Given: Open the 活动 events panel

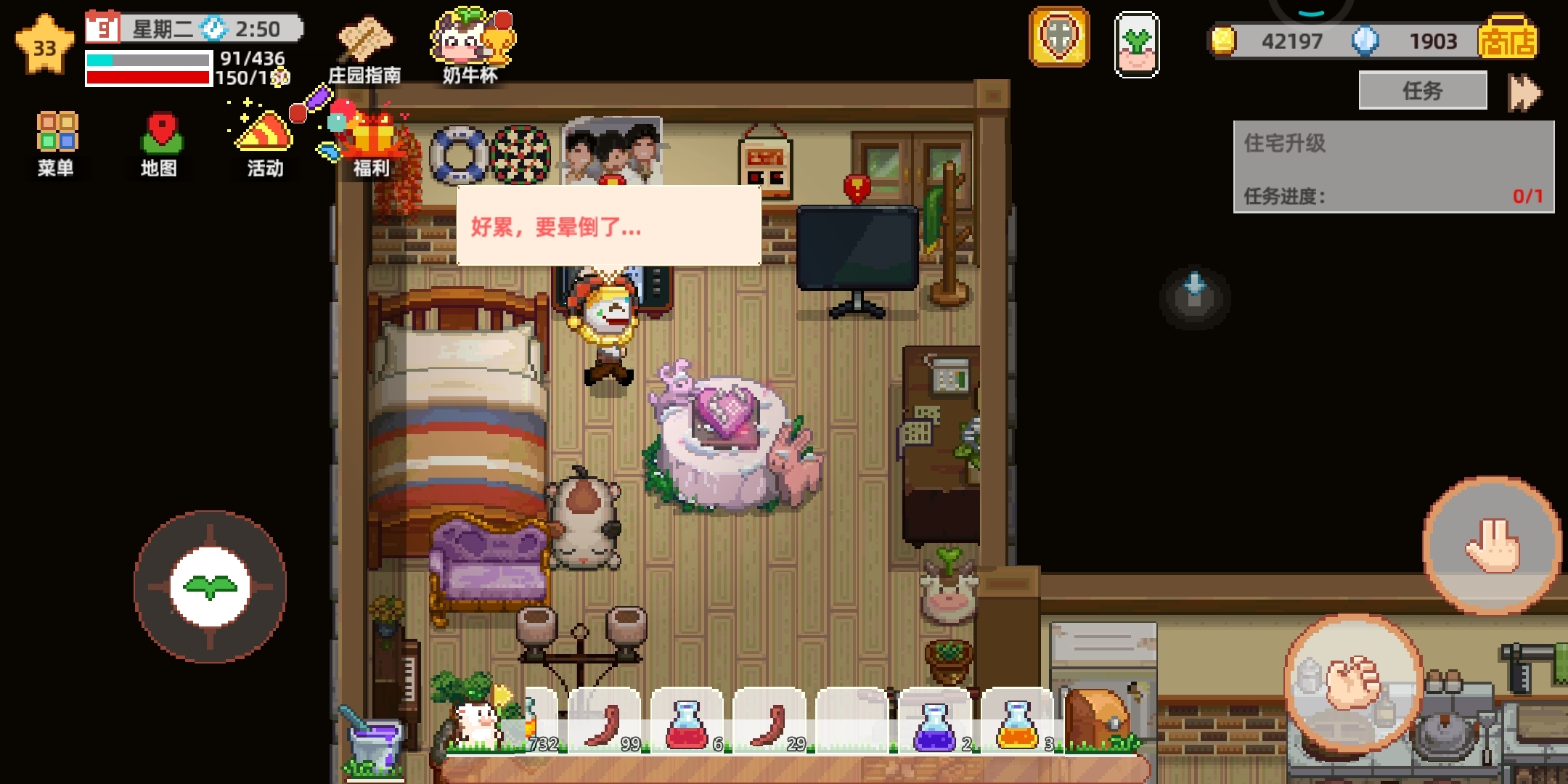Looking at the screenshot, I should (x=264, y=143).
